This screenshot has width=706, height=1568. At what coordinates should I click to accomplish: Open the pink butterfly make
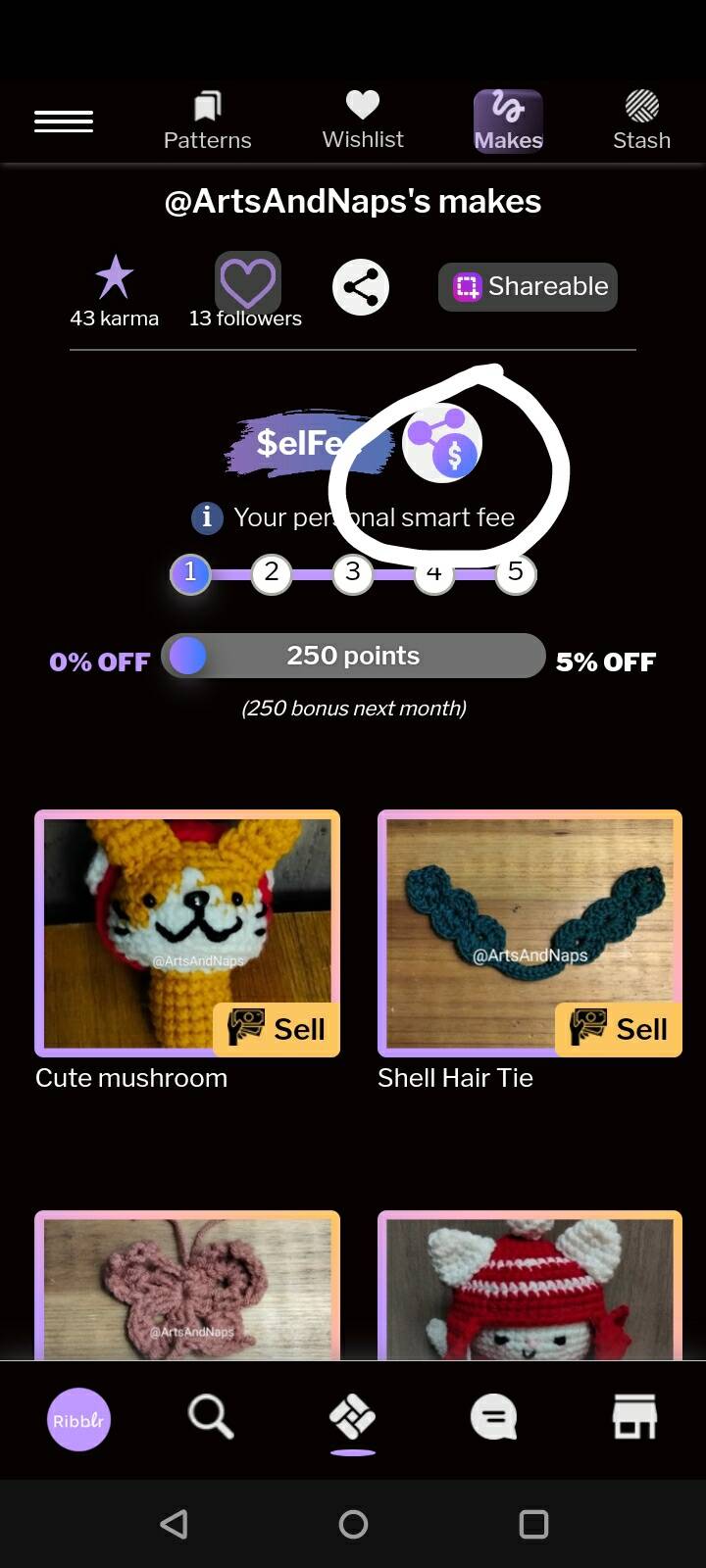(x=187, y=1285)
